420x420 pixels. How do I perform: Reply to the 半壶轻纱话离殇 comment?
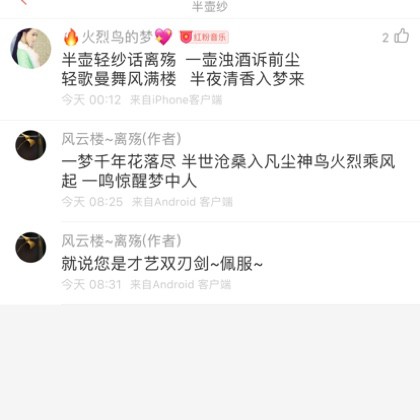(x=183, y=70)
